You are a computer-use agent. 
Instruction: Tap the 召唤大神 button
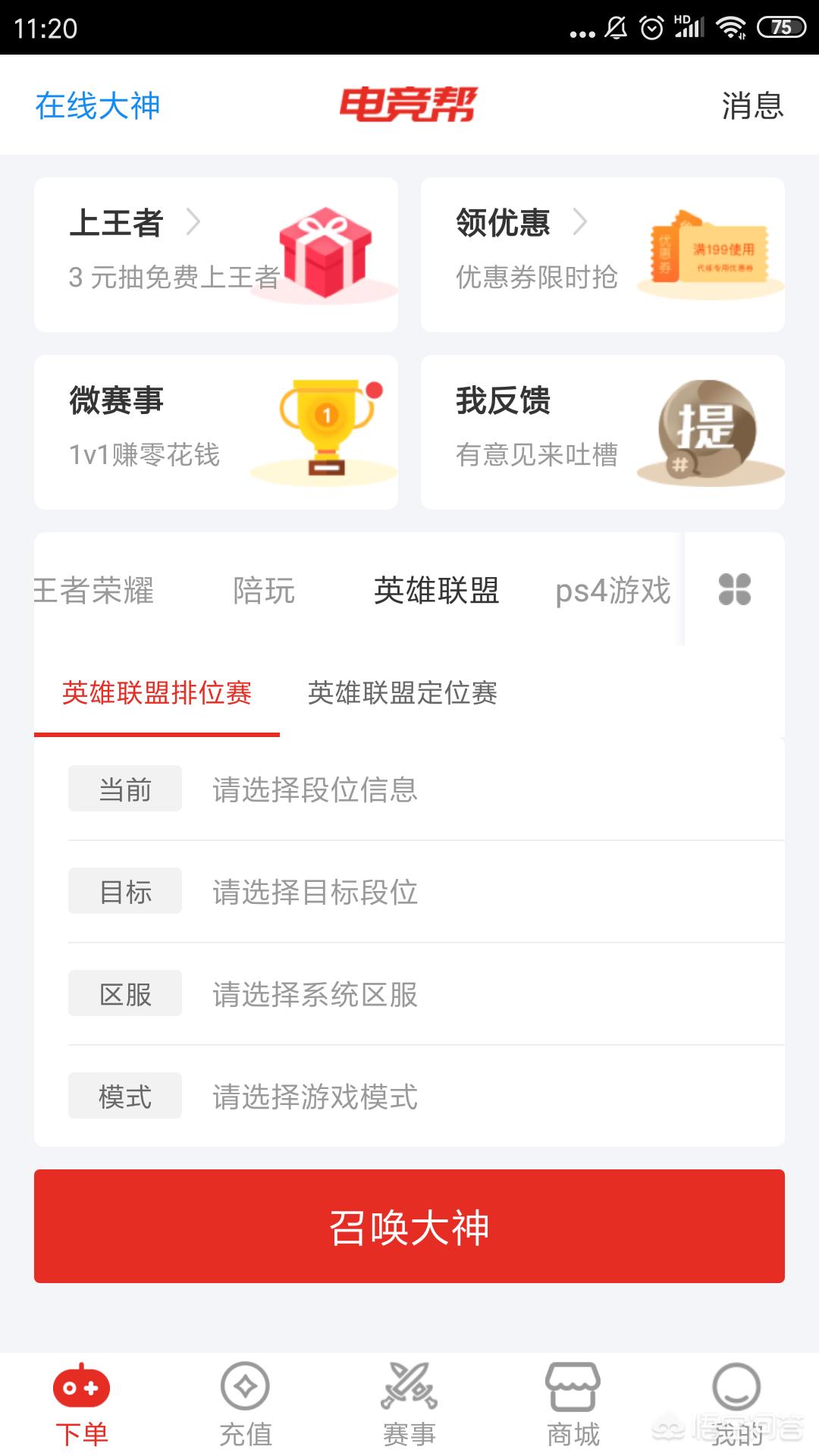click(409, 1226)
